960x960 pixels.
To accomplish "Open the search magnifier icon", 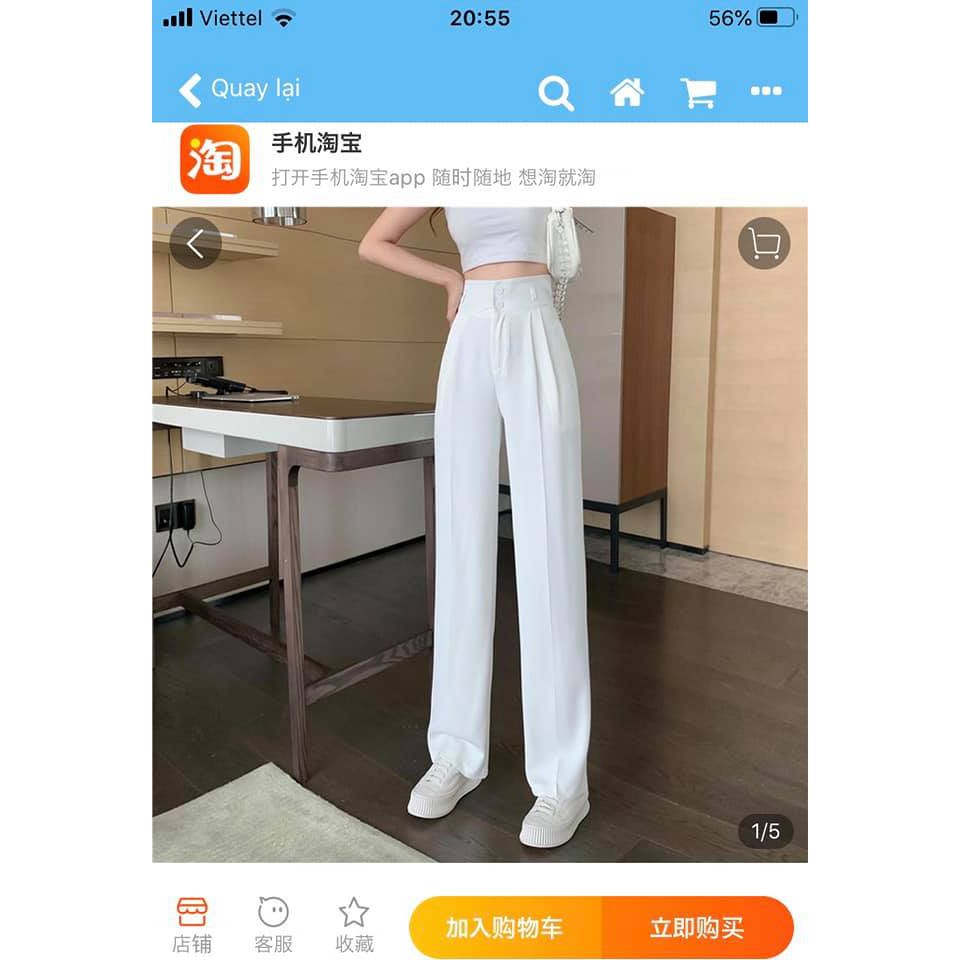I will click(556, 93).
